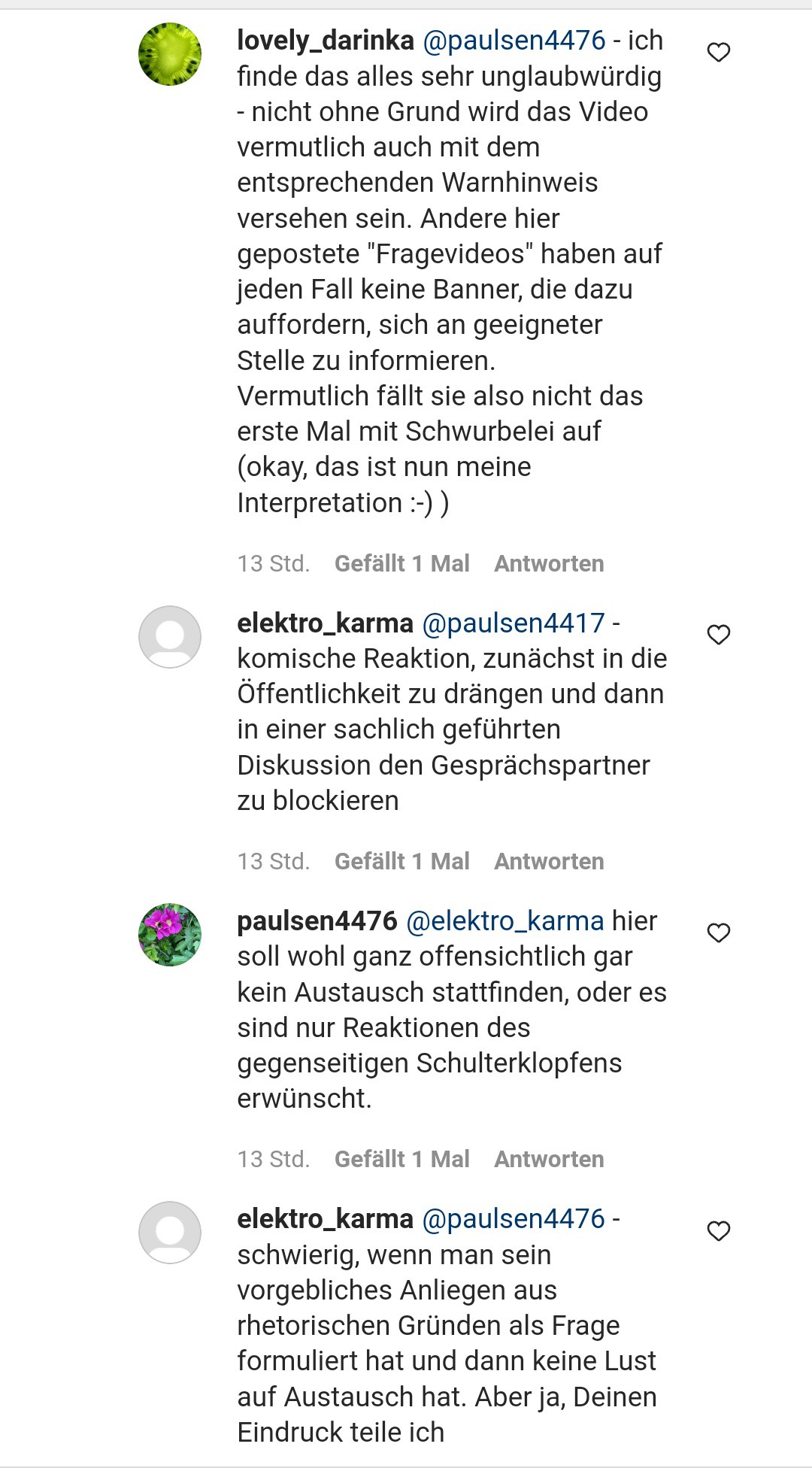812x1468 pixels.
Task: Reply to paulsen4476's comment via Antworten
Action: 549,1159
